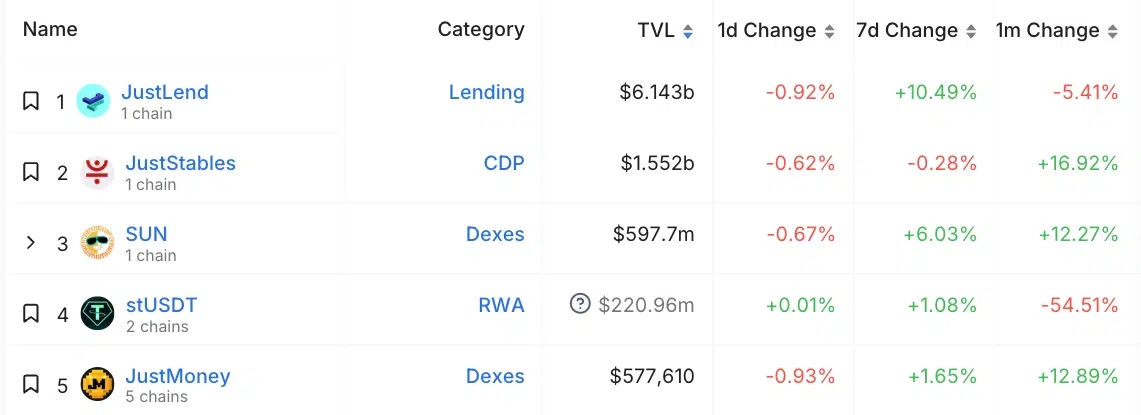
Task: Bookmark the JustStables protocol
Action: (x=31, y=172)
